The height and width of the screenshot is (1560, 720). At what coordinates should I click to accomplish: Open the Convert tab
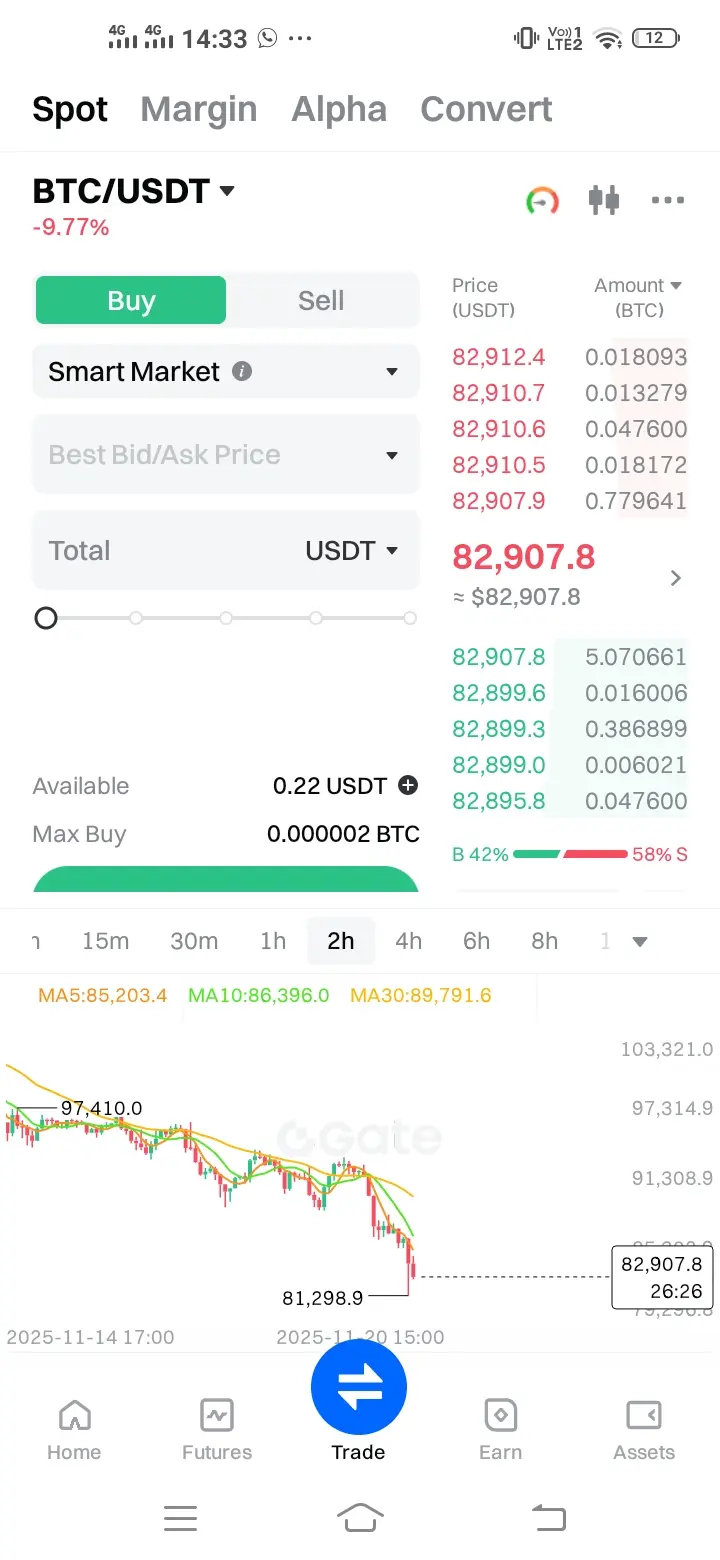coord(486,109)
